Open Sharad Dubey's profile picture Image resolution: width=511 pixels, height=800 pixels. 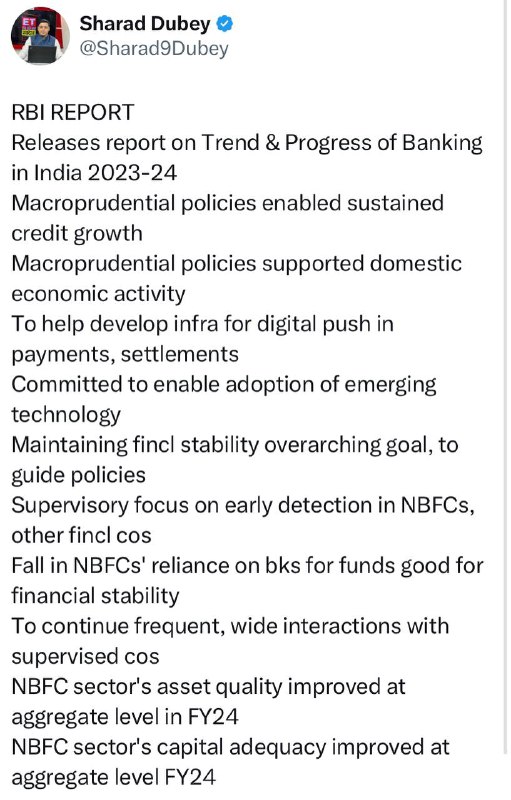(40, 36)
